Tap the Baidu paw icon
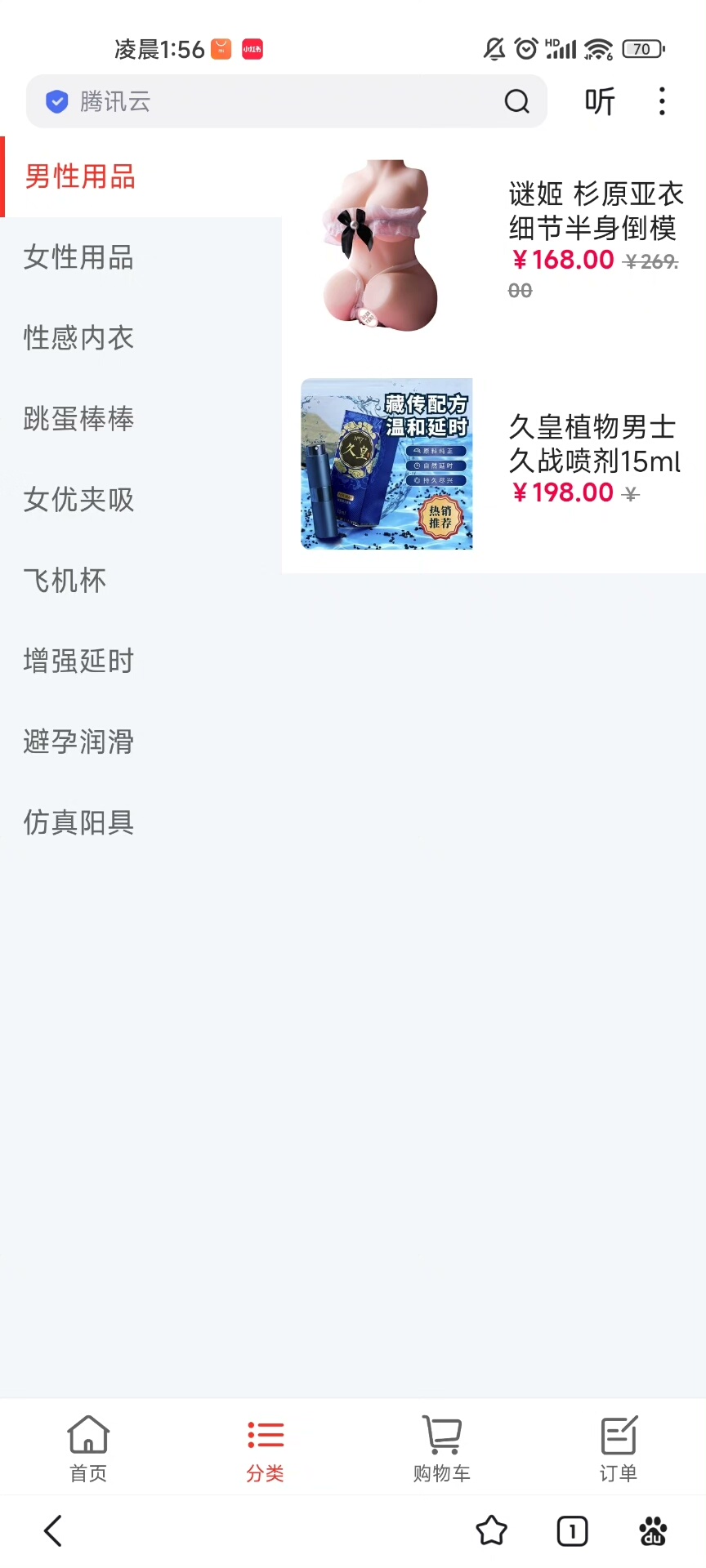The width and height of the screenshot is (706, 1568). [x=653, y=1531]
